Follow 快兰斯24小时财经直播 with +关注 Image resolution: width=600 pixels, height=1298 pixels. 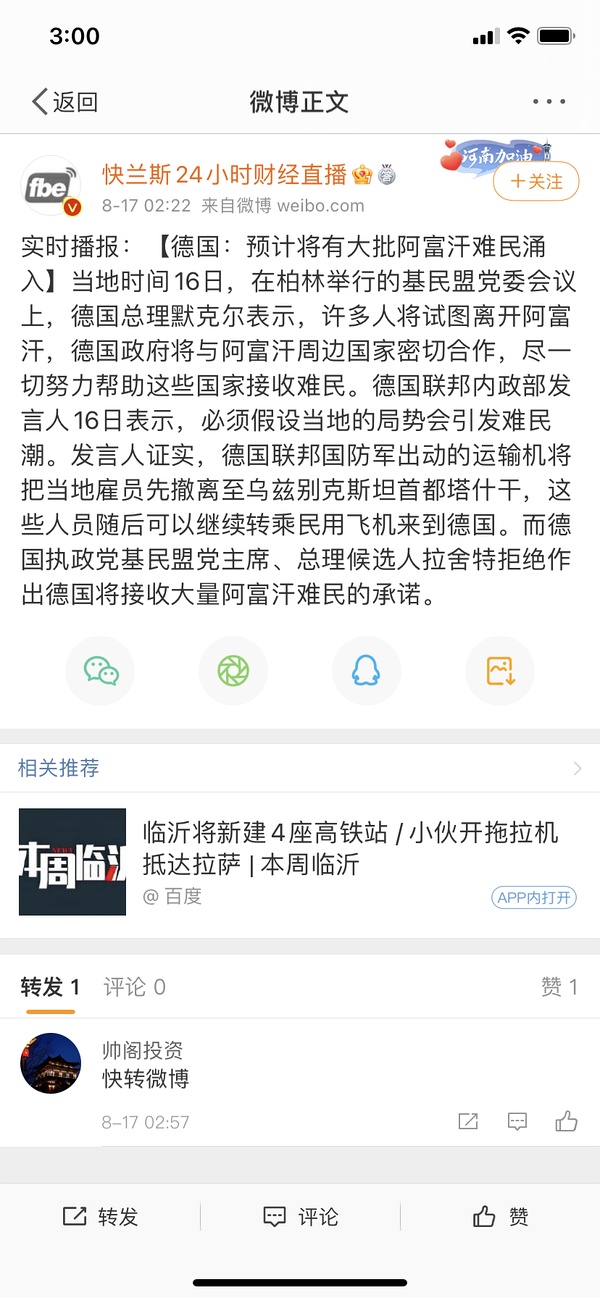(x=536, y=181)
